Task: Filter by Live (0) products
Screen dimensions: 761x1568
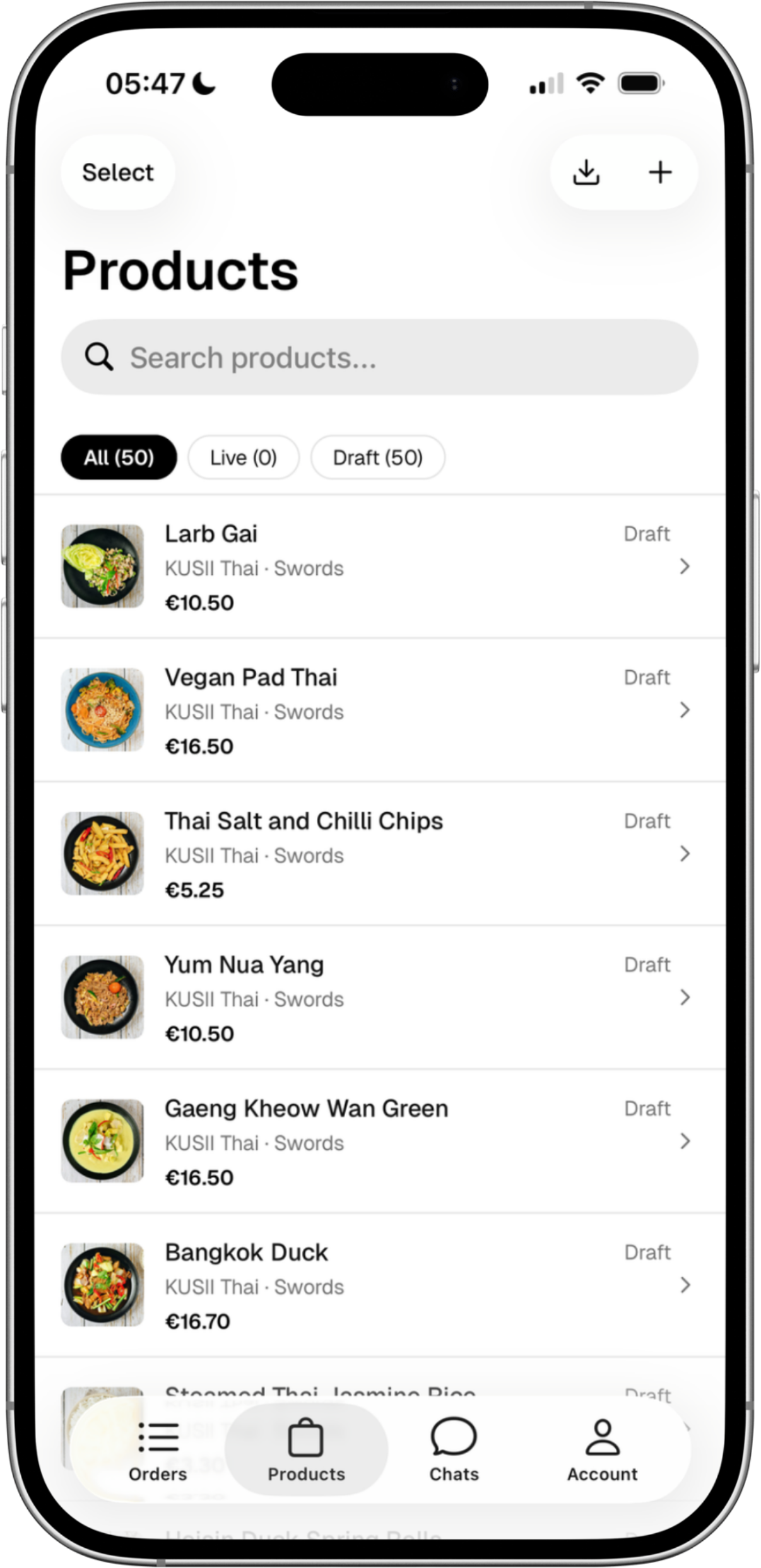Action: tap(244, 457)
